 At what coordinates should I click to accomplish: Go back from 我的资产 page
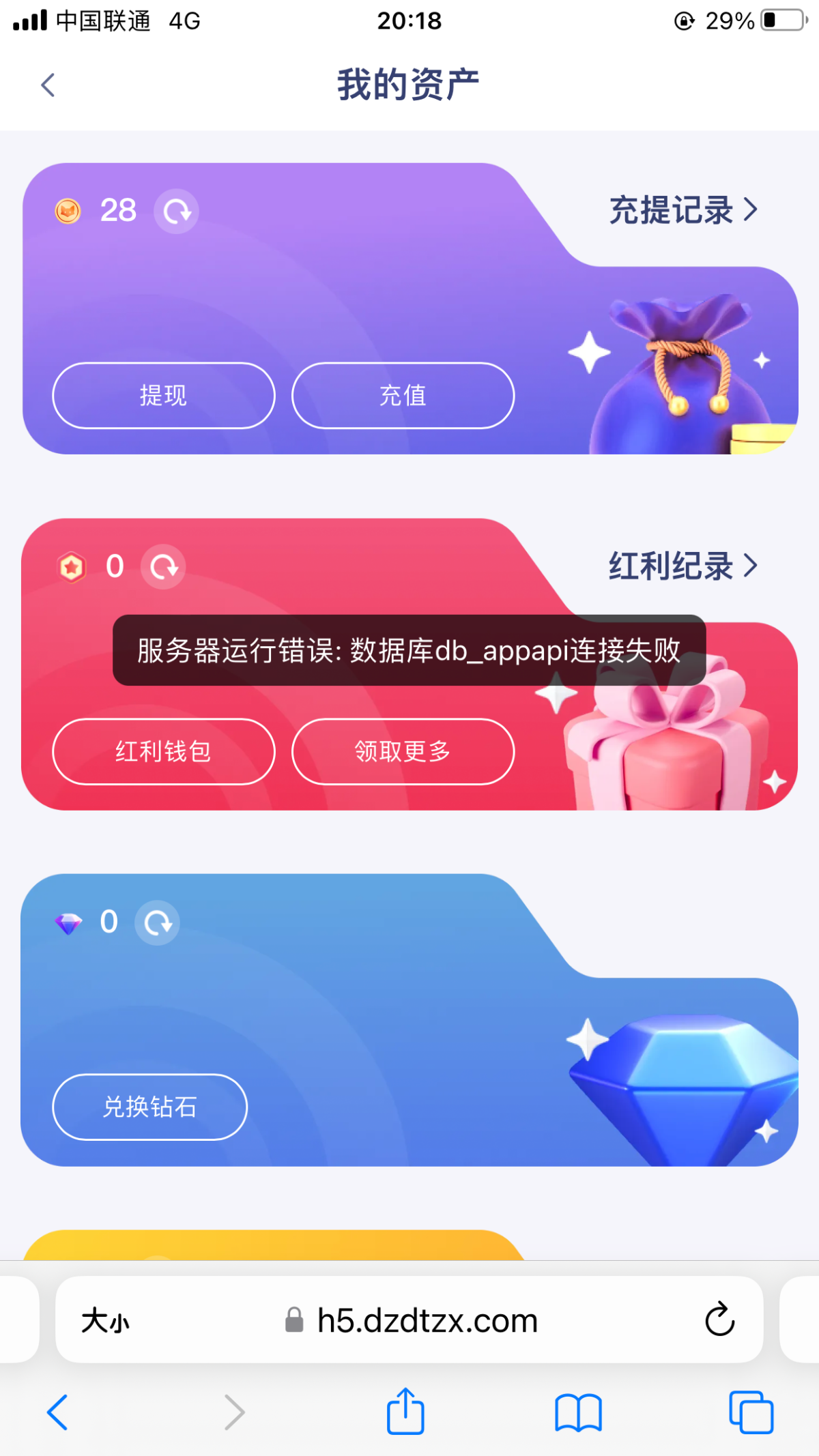[48, 85]
